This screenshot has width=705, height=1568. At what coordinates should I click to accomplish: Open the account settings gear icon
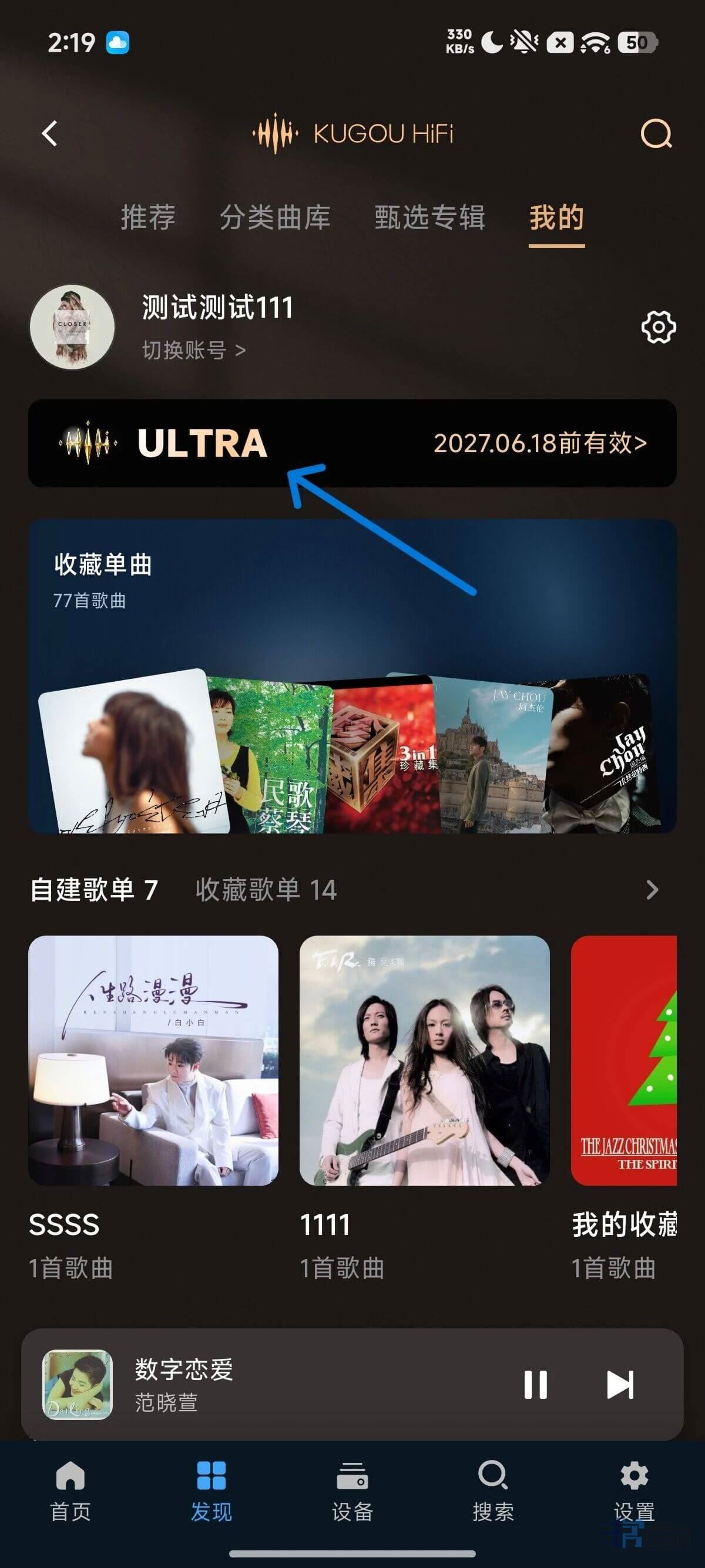click(659, 328)
